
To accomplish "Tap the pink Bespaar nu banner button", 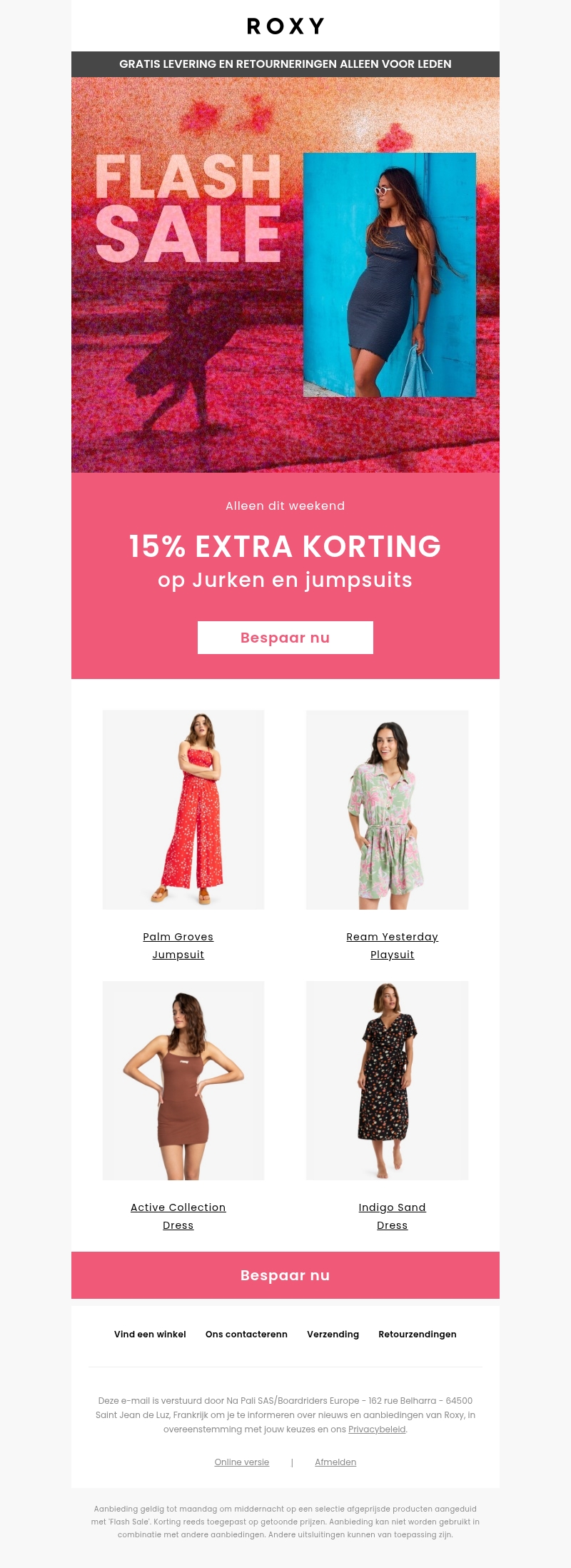I will (285, 1275).
